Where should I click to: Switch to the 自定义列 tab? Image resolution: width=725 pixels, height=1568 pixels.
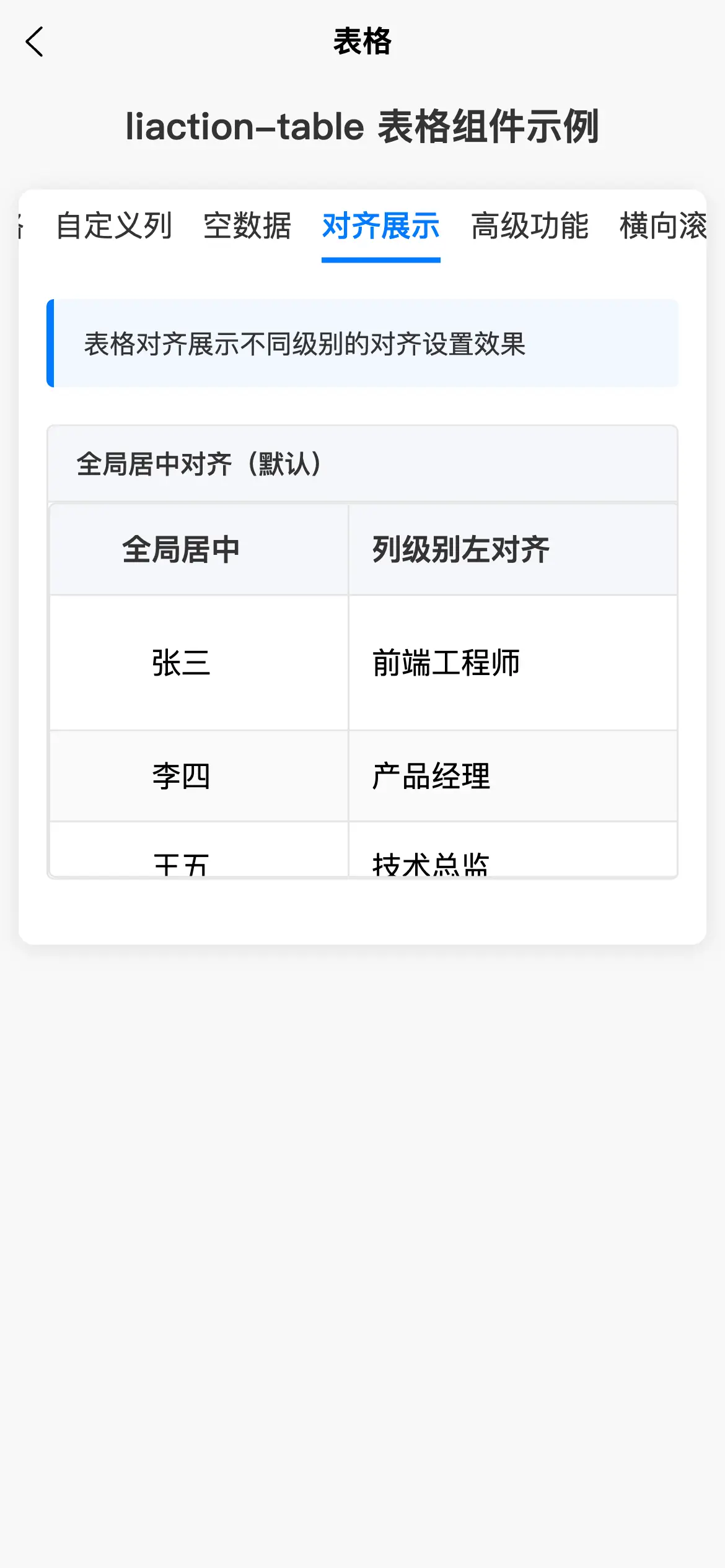pos(114,225)
